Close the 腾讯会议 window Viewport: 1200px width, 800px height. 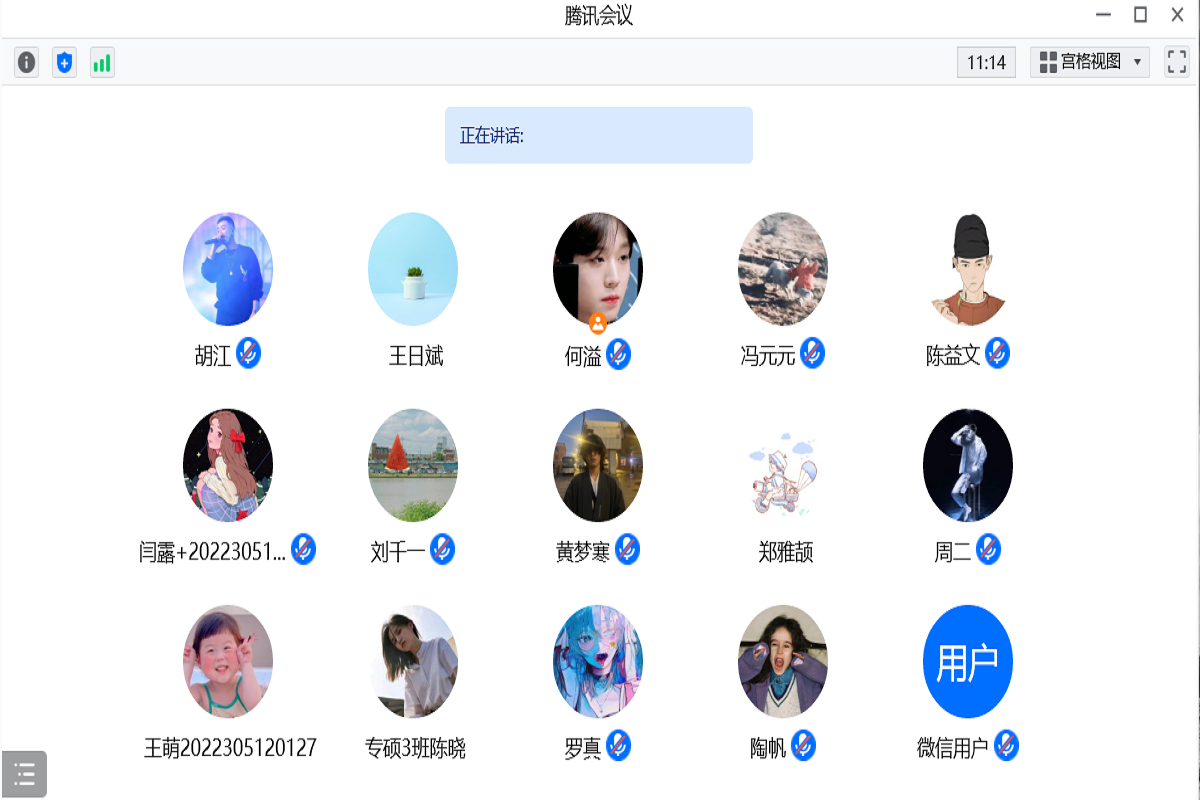[x=1177, y=15]
